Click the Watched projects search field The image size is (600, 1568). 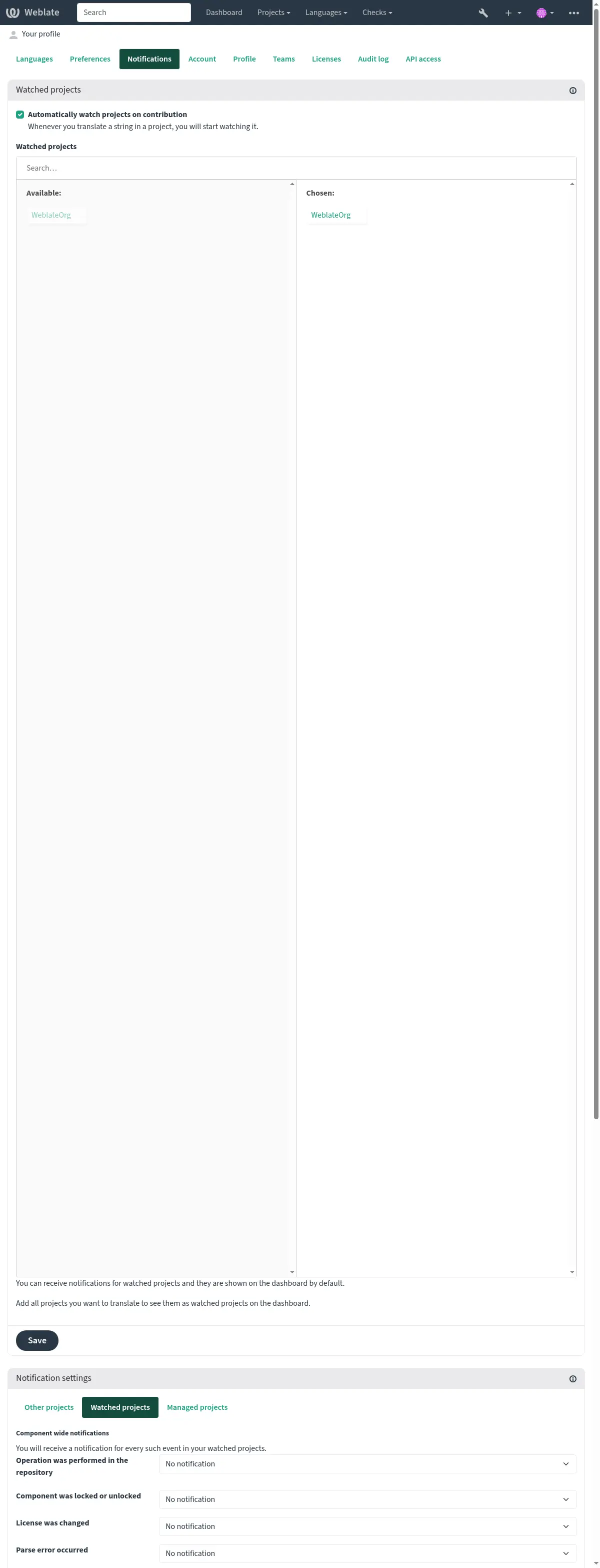(296, 168)
